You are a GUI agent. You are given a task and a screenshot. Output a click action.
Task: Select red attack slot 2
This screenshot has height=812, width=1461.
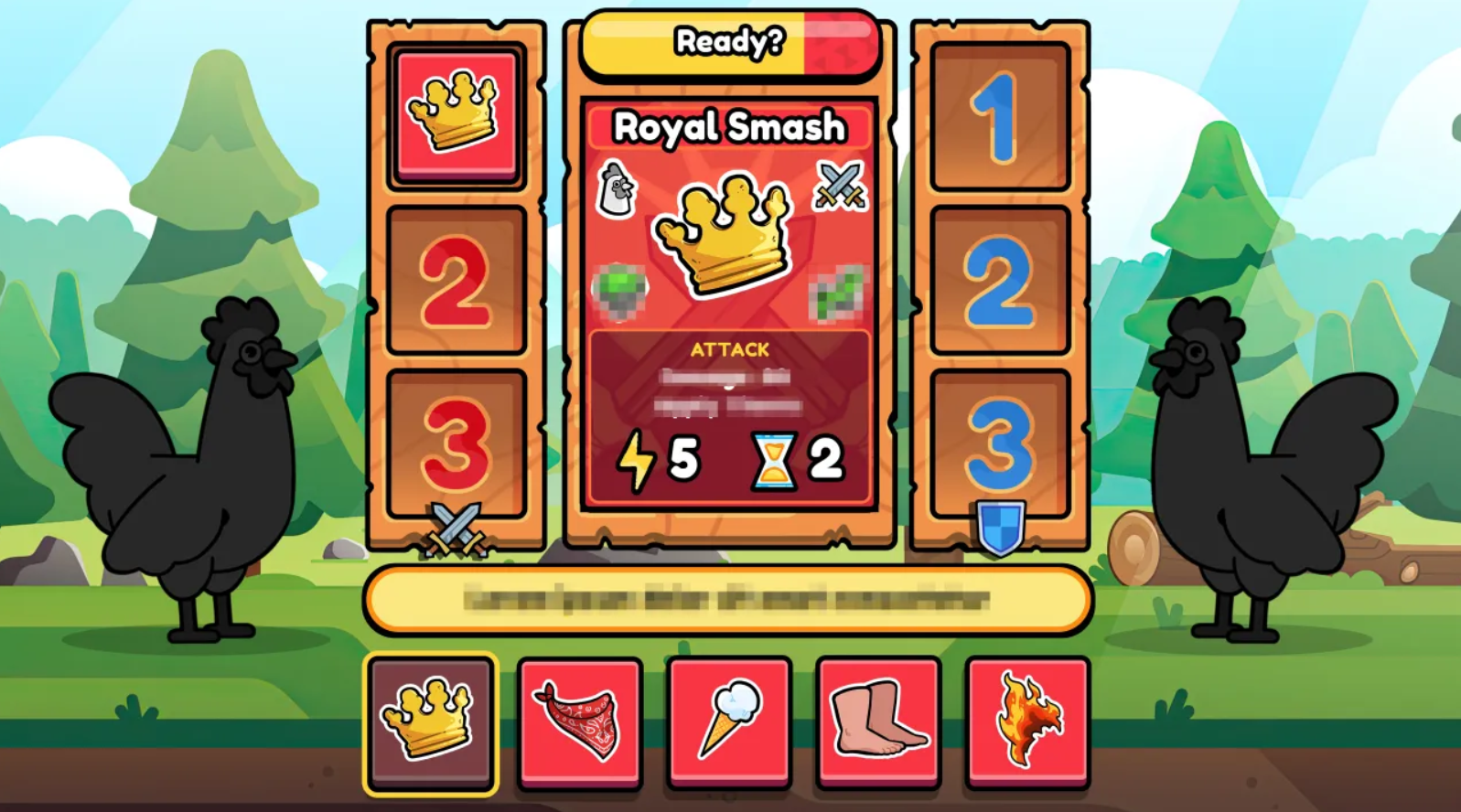tap(457, 280)
